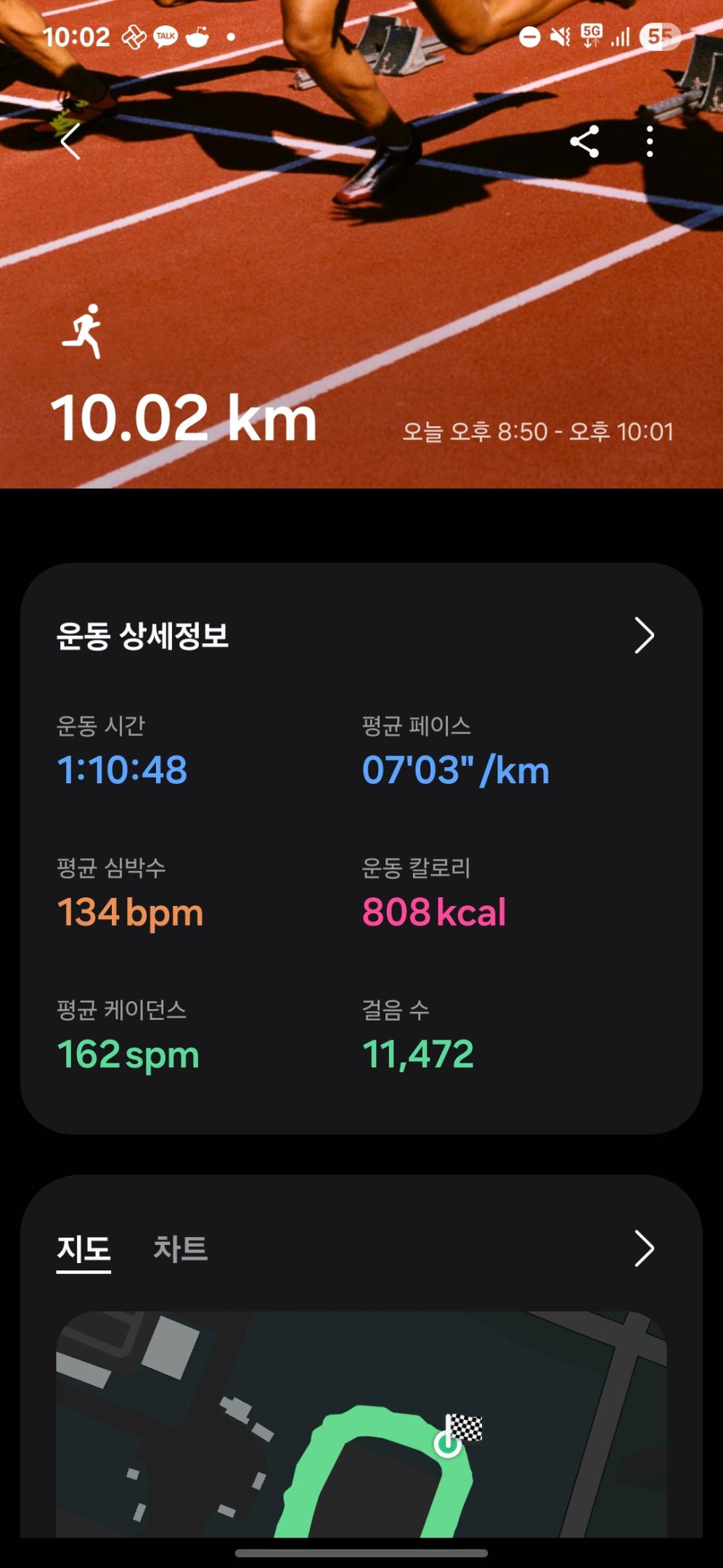This screenshot has height=1568, width=723.
Task: Expand the map section with its chevron
Action: (x=644, y=1249)
